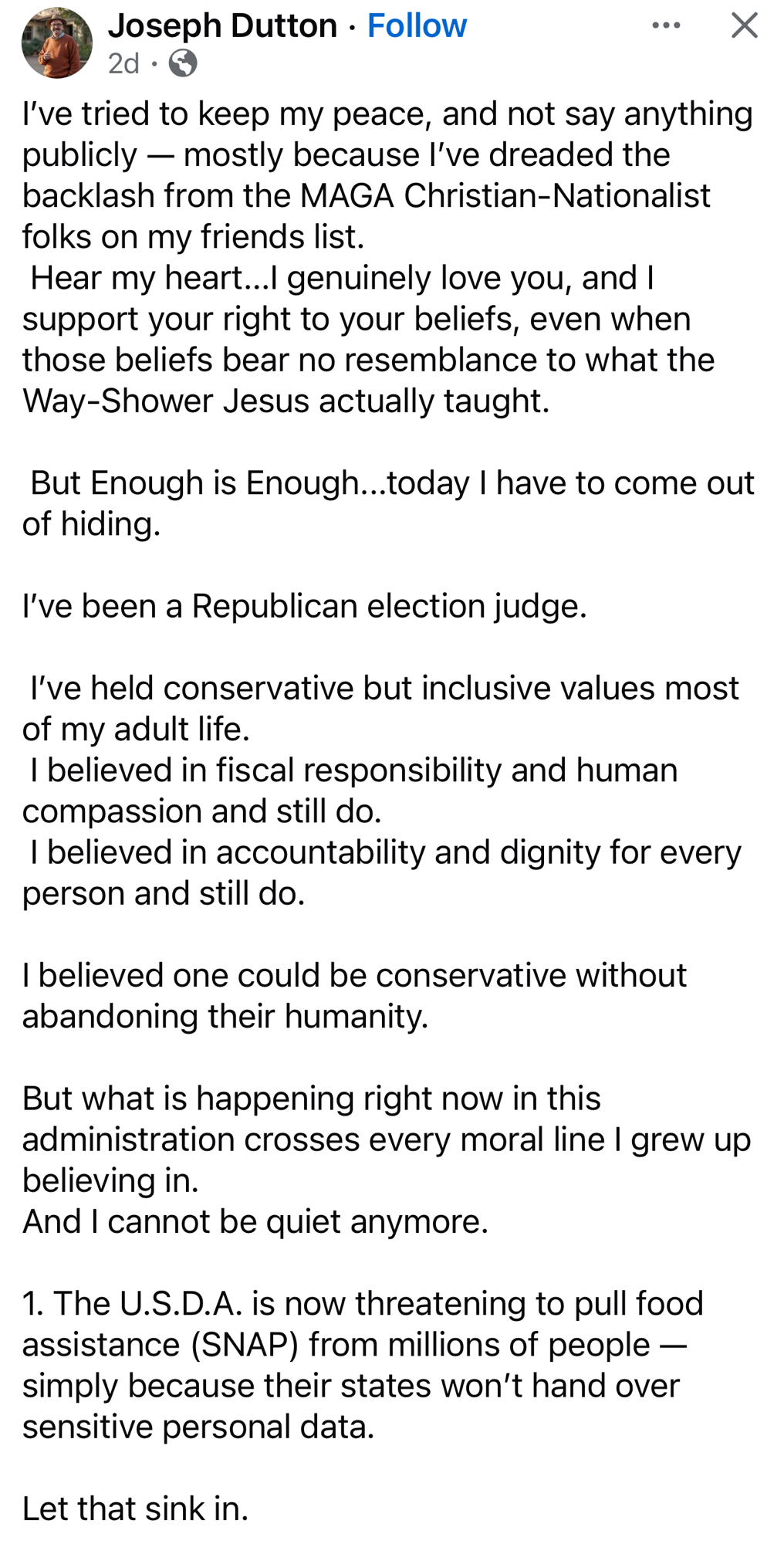Open the post options menu
Image resolution: width=784 pixels, height=1544 pixels.
pyautogui.click(x=665, y=25)
